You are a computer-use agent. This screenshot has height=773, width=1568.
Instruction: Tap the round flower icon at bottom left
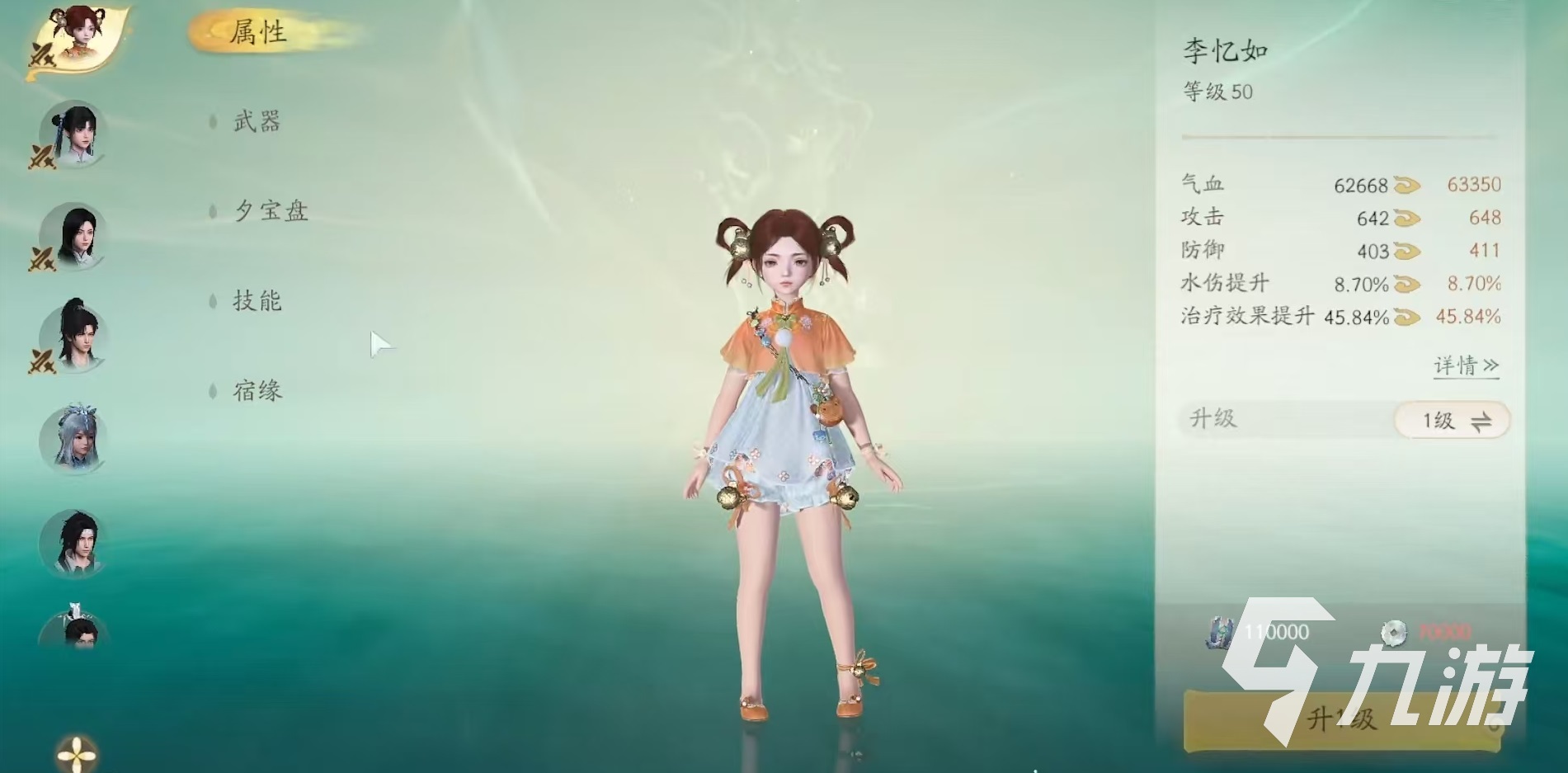[x=77, y=754]
